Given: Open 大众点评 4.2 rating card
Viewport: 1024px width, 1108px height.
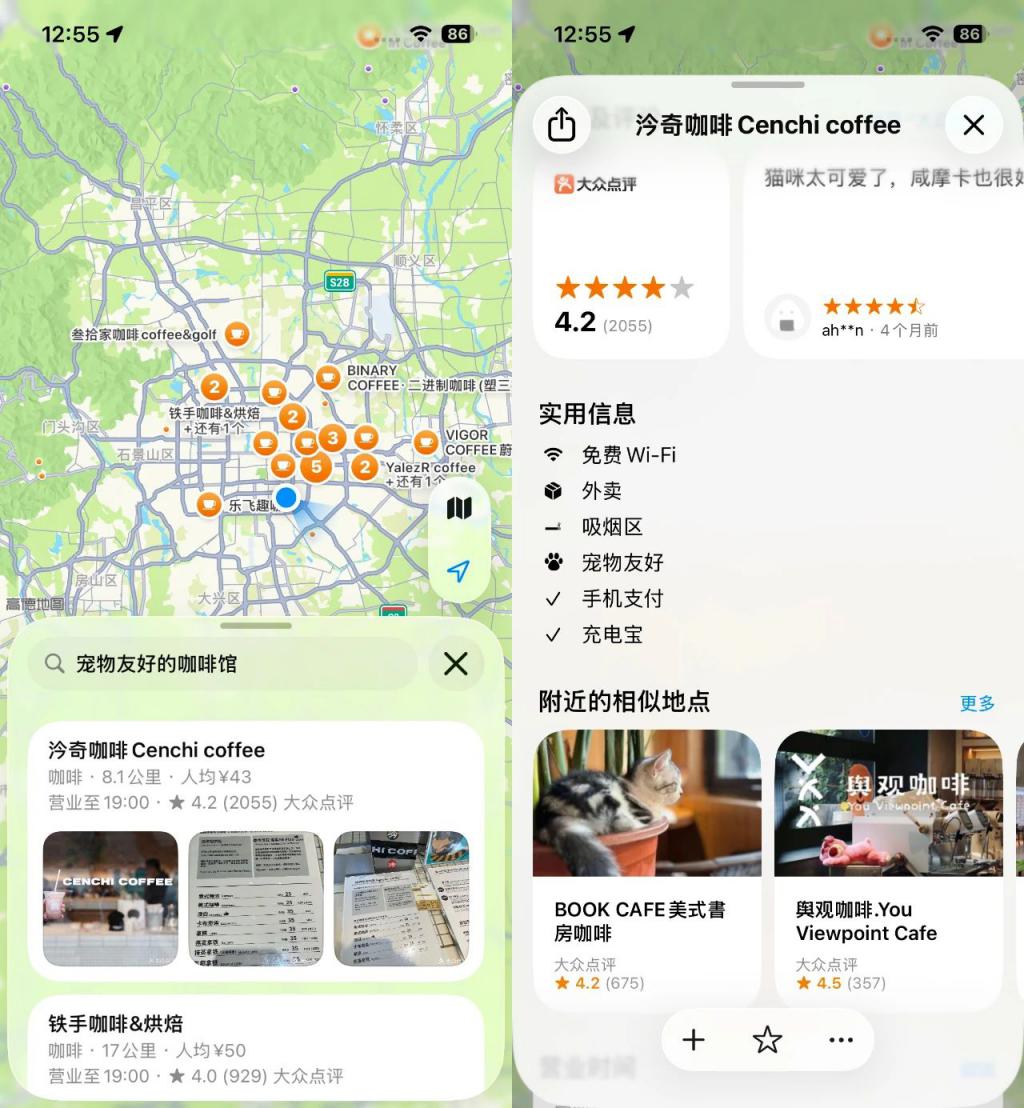Looking at the screenshot, I should pos(630,255).
